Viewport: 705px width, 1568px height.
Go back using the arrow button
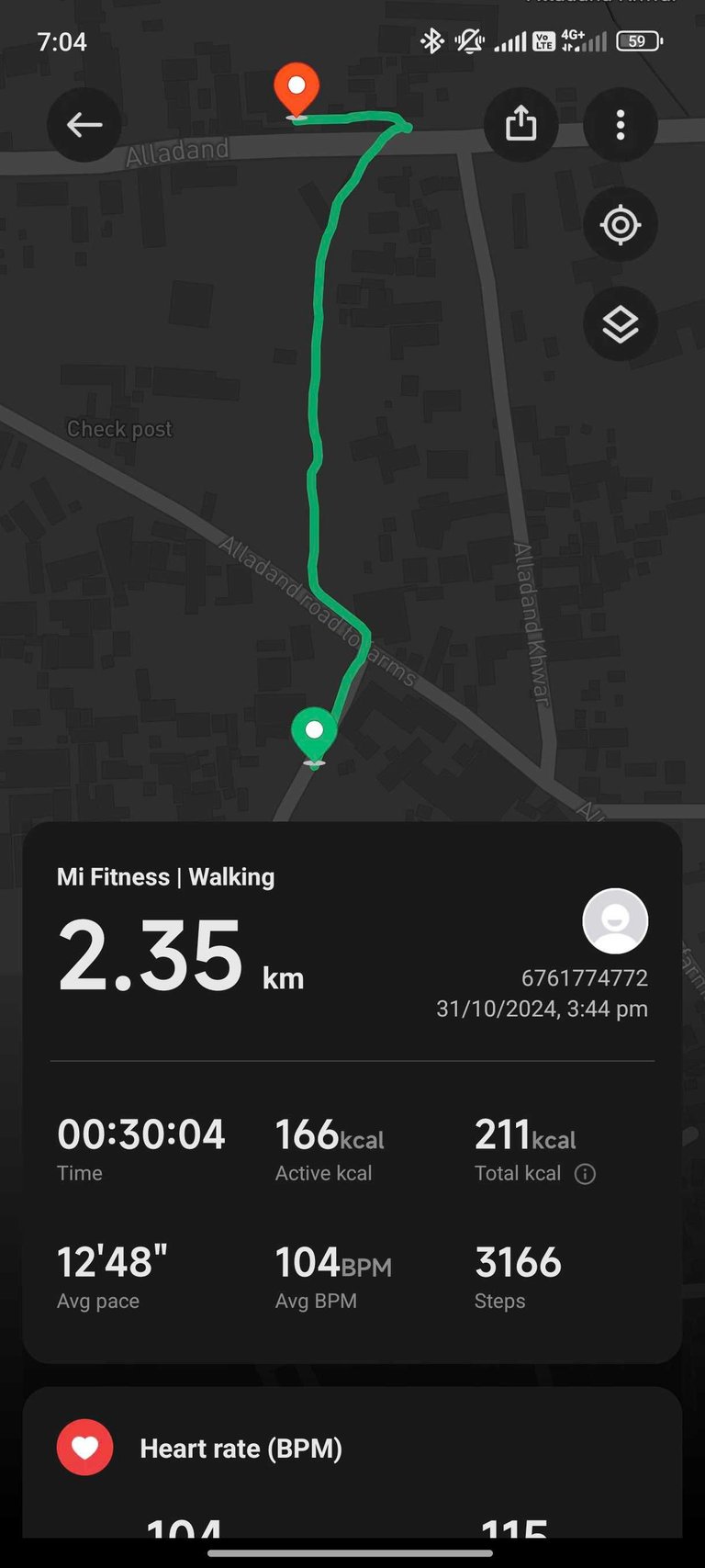(x=84, y=125)
